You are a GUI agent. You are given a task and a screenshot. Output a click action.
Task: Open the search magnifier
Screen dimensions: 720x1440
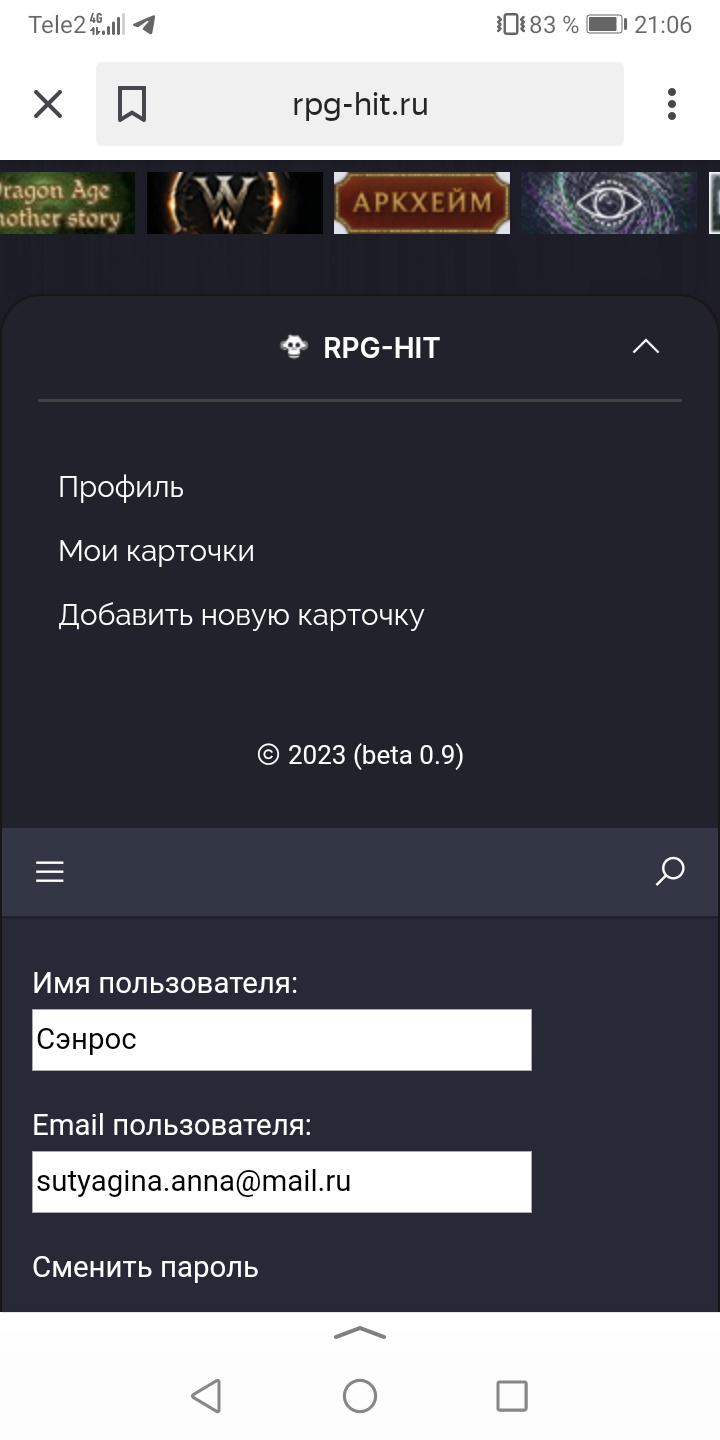tap(670, 872)
